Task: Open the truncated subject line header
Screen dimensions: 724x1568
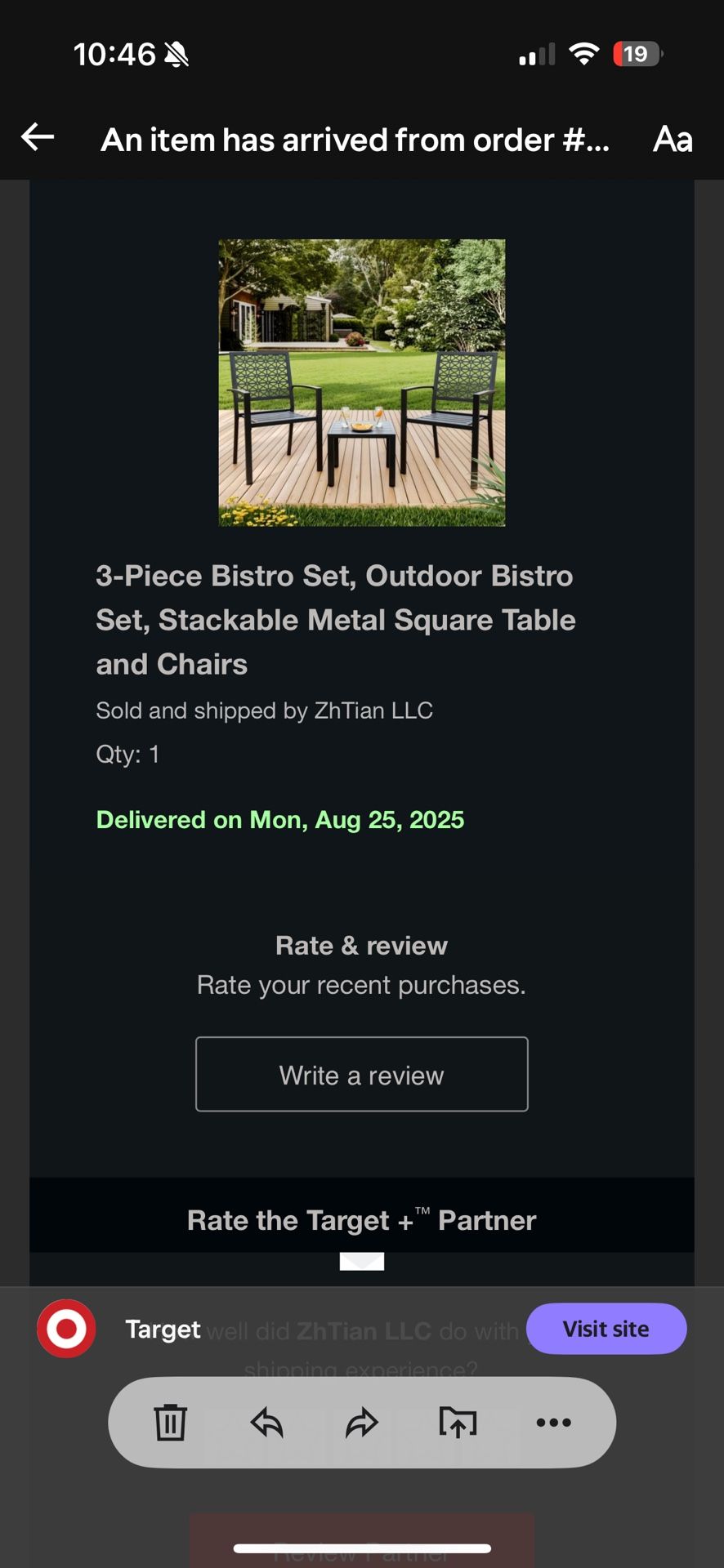Action: click(355, 140)
